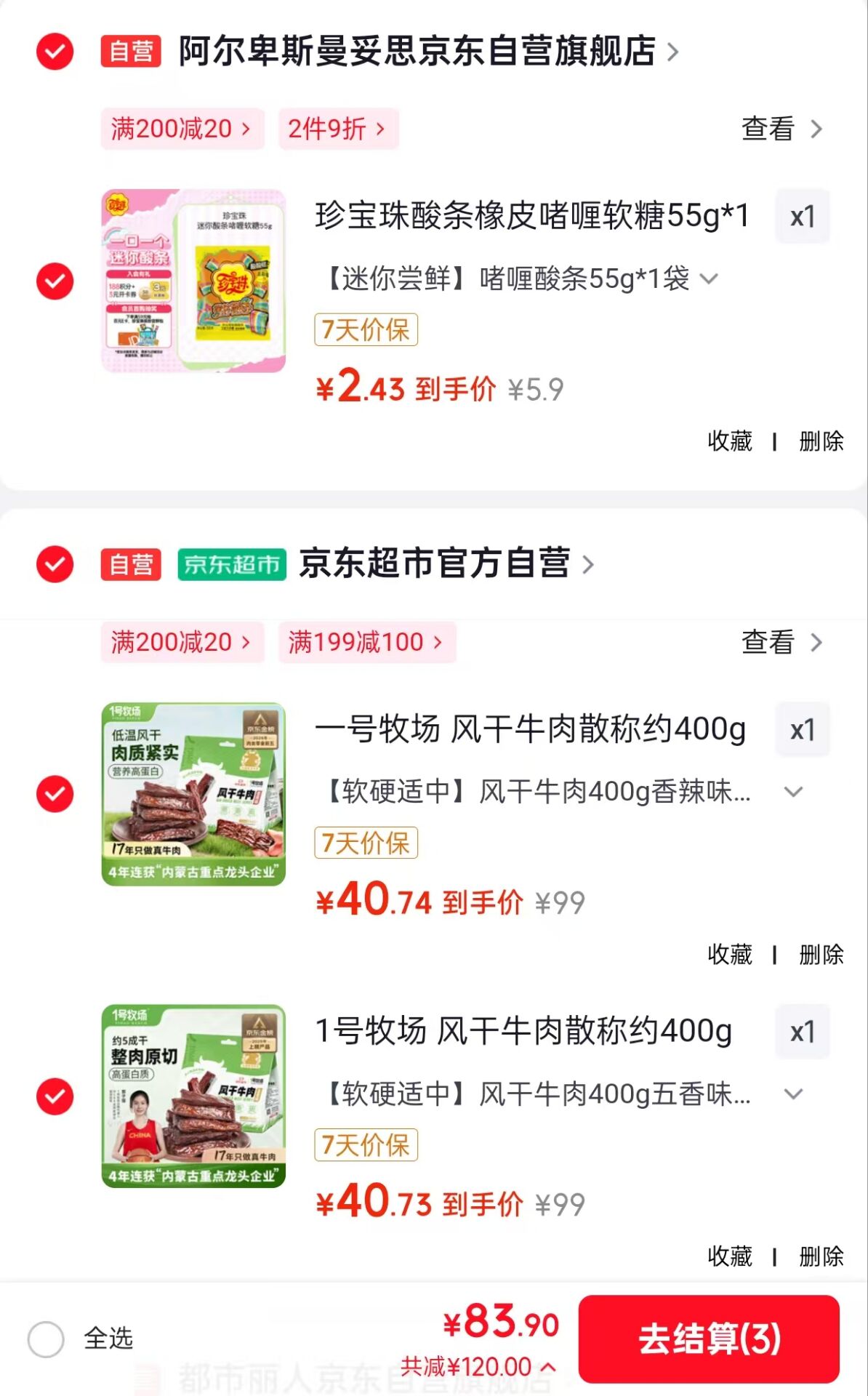
Task: Change quantity x1 for 珍宝珠酸条 candy
Action: 802,217
